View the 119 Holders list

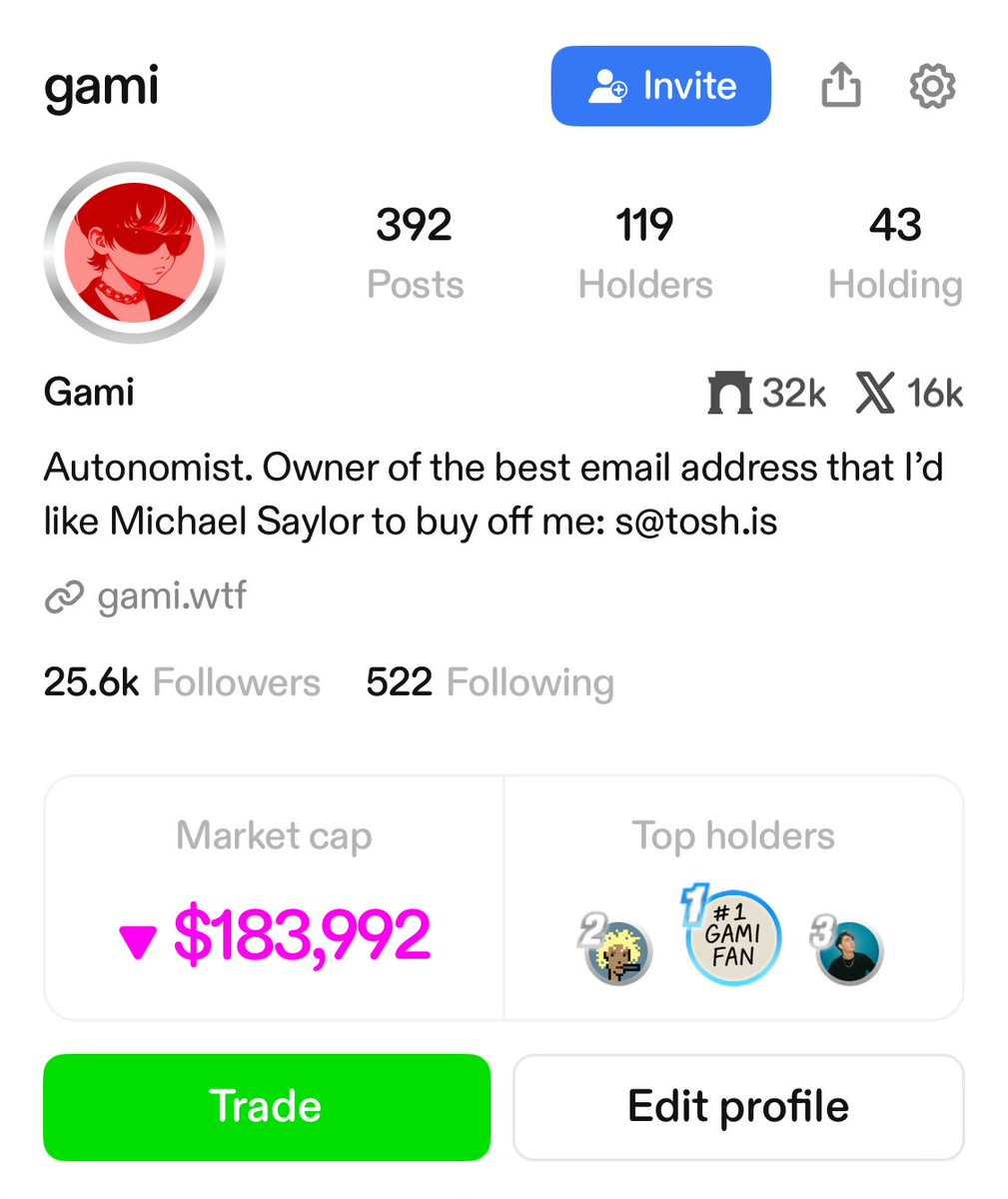[645, 253]
